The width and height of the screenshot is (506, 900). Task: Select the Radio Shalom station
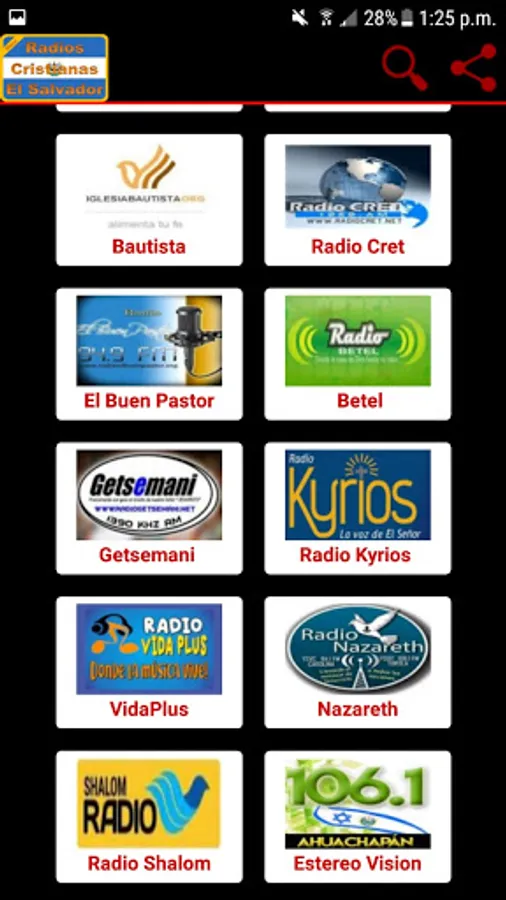[x=149, y=816]
